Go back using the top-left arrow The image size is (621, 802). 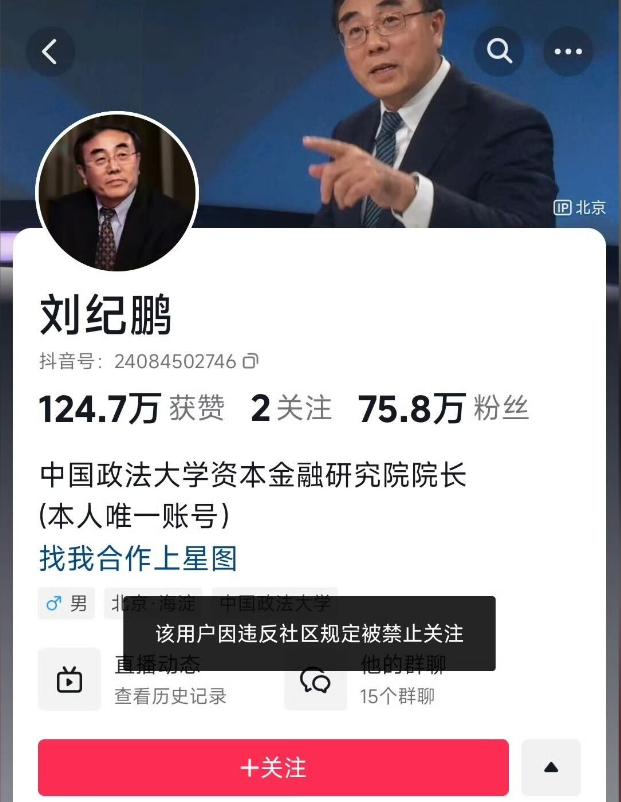(50, 51)
